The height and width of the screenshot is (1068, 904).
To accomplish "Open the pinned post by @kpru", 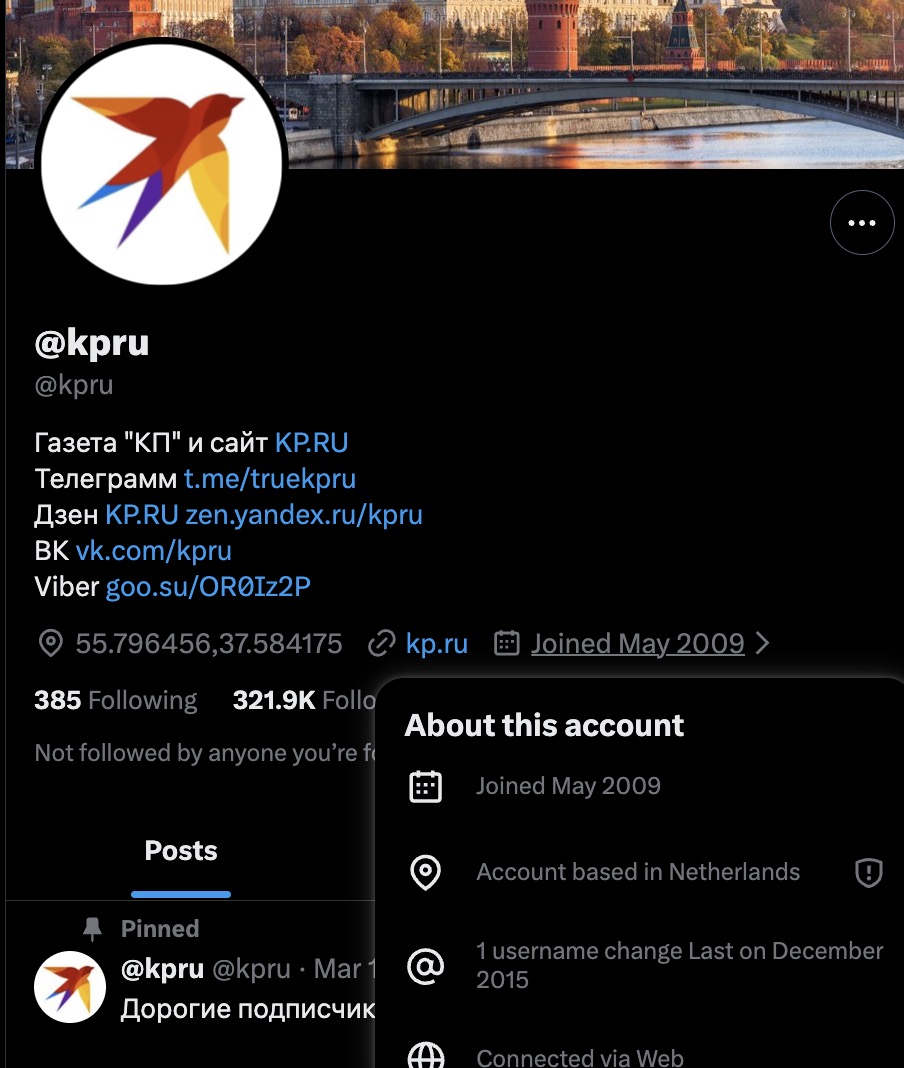I will [247, 1008].
